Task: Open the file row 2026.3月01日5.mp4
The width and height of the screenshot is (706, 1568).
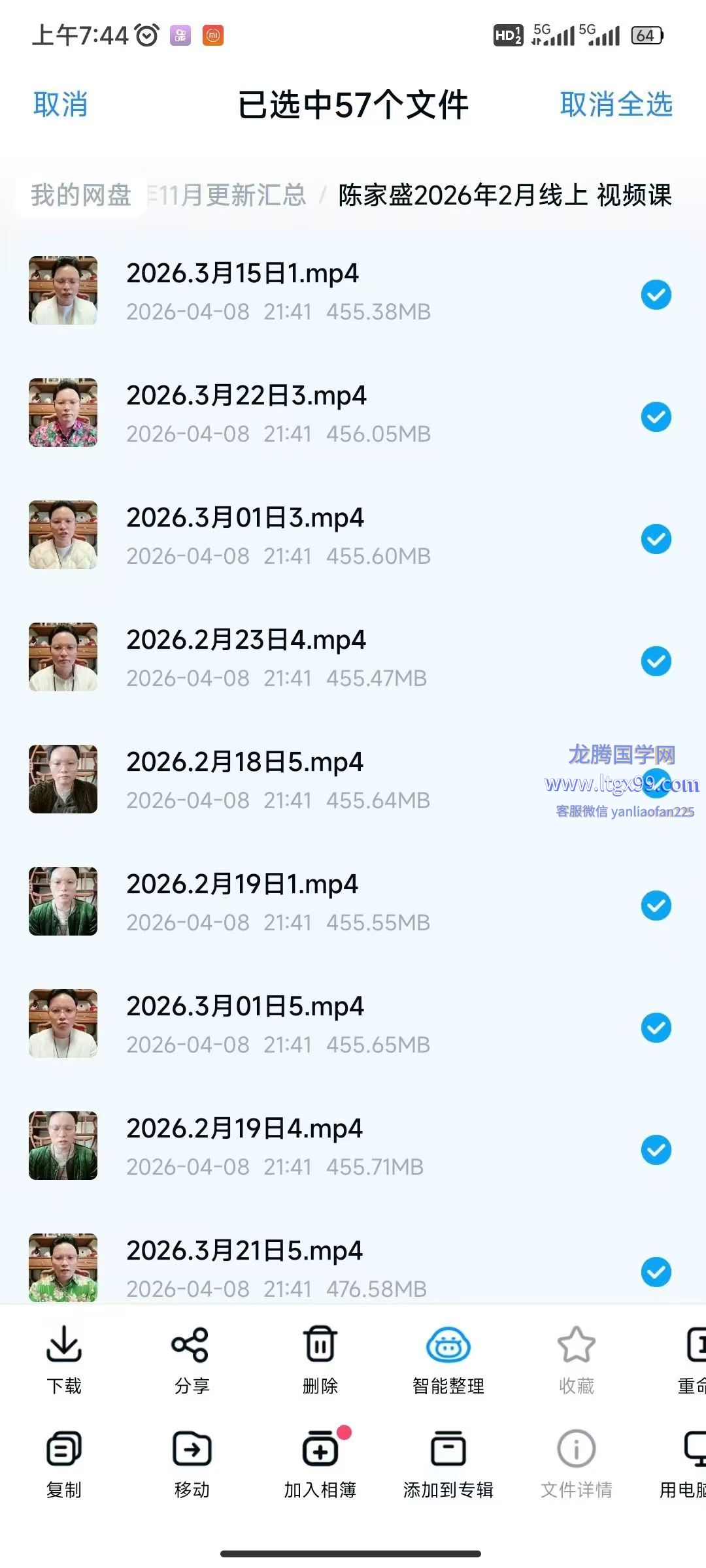Action: point(245,1007)
